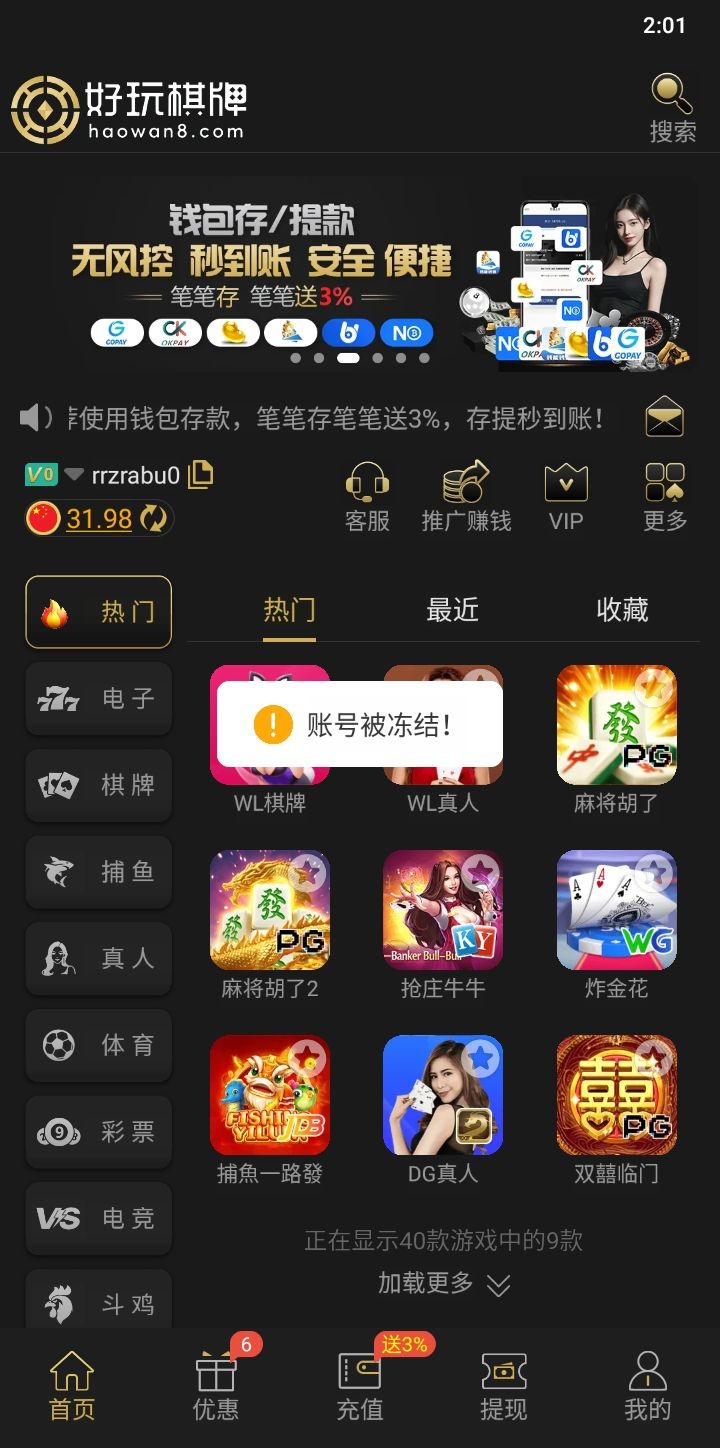The width and height of the screenshot is (720, 1448).
Task: Copy the username rrzrabu0
Action: 201,474
